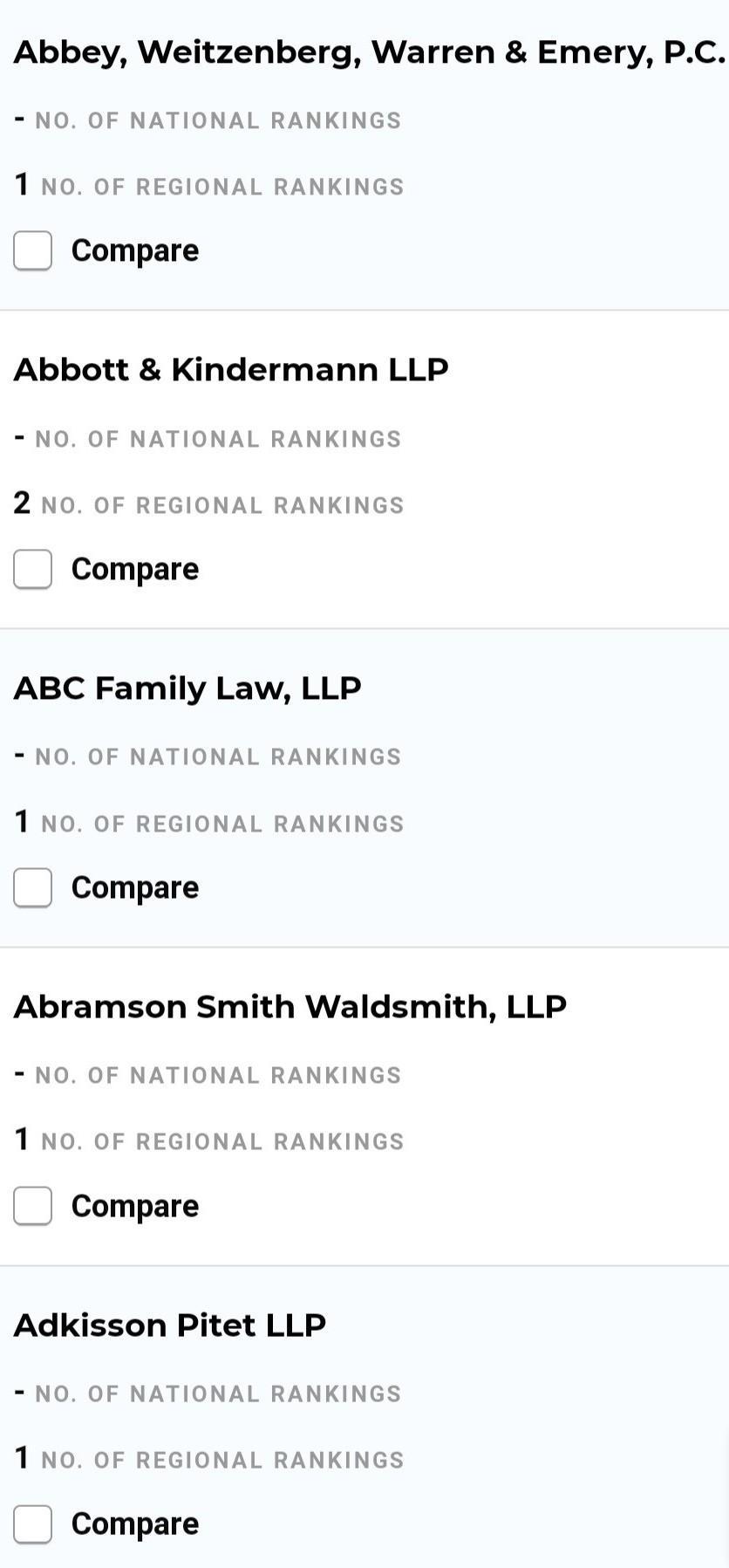
Task: Check Compare for Abbey, Weitzenberg, Warren & Emery
Action: tap(33, 251)
